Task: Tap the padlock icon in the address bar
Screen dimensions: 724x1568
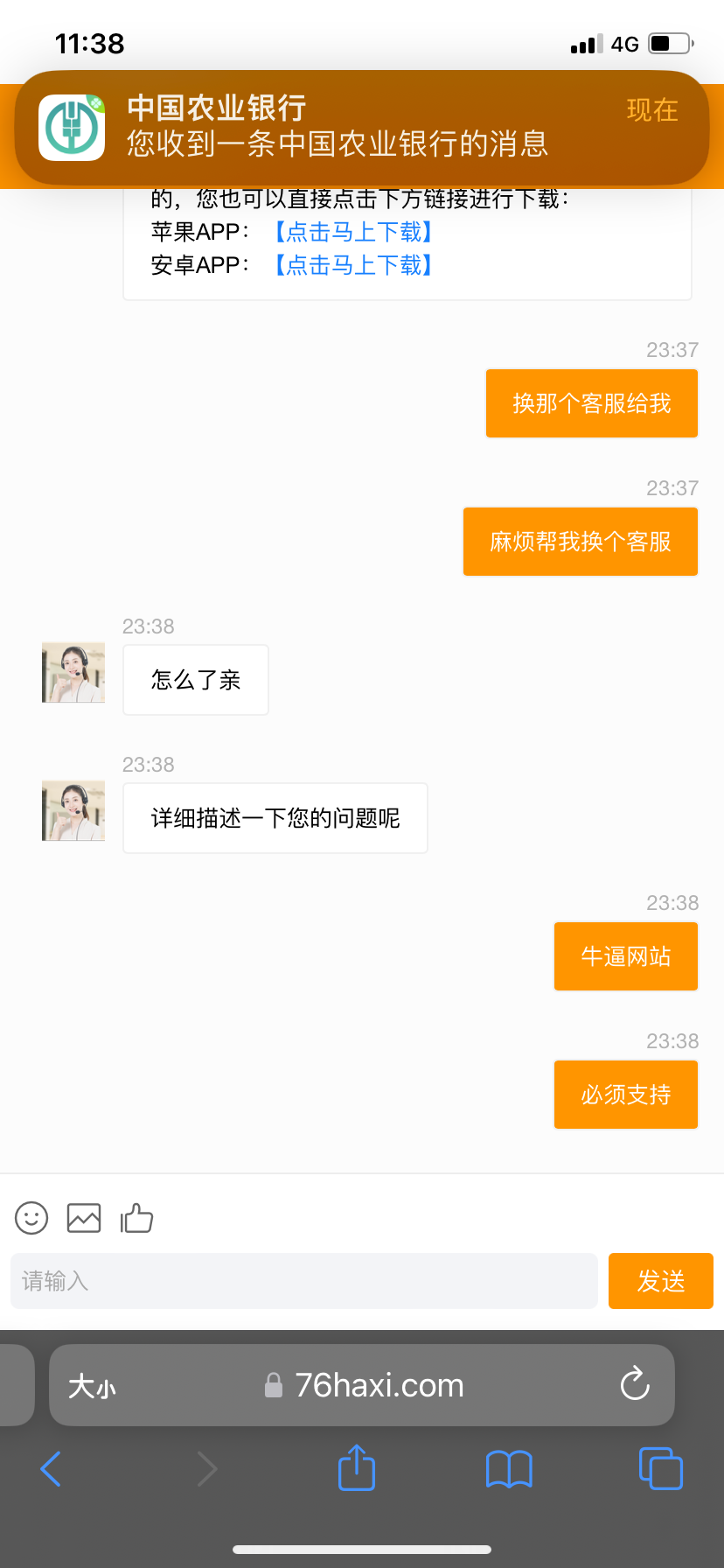Action: pyautogui.click(x=274, y=1385)
